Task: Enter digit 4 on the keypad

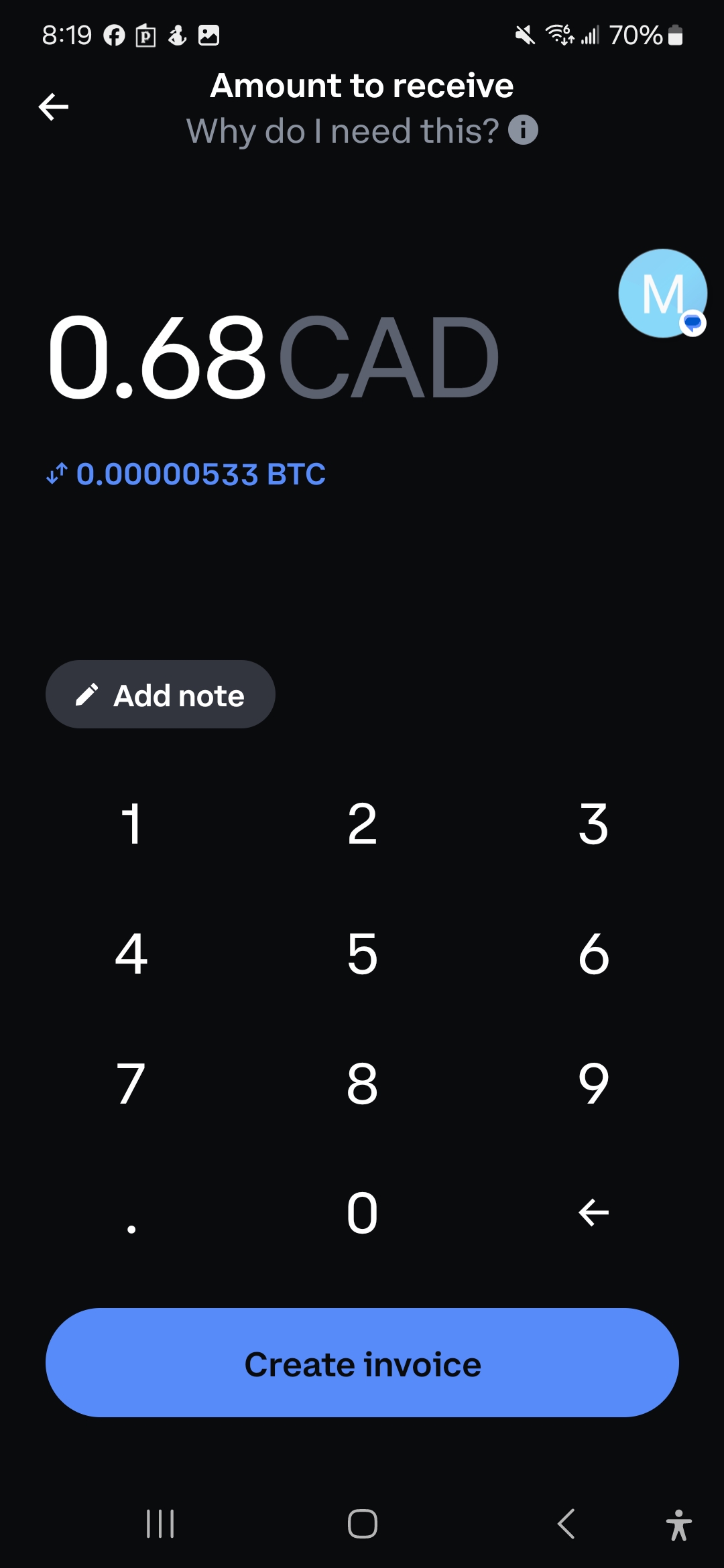Action: click(131, 954)
